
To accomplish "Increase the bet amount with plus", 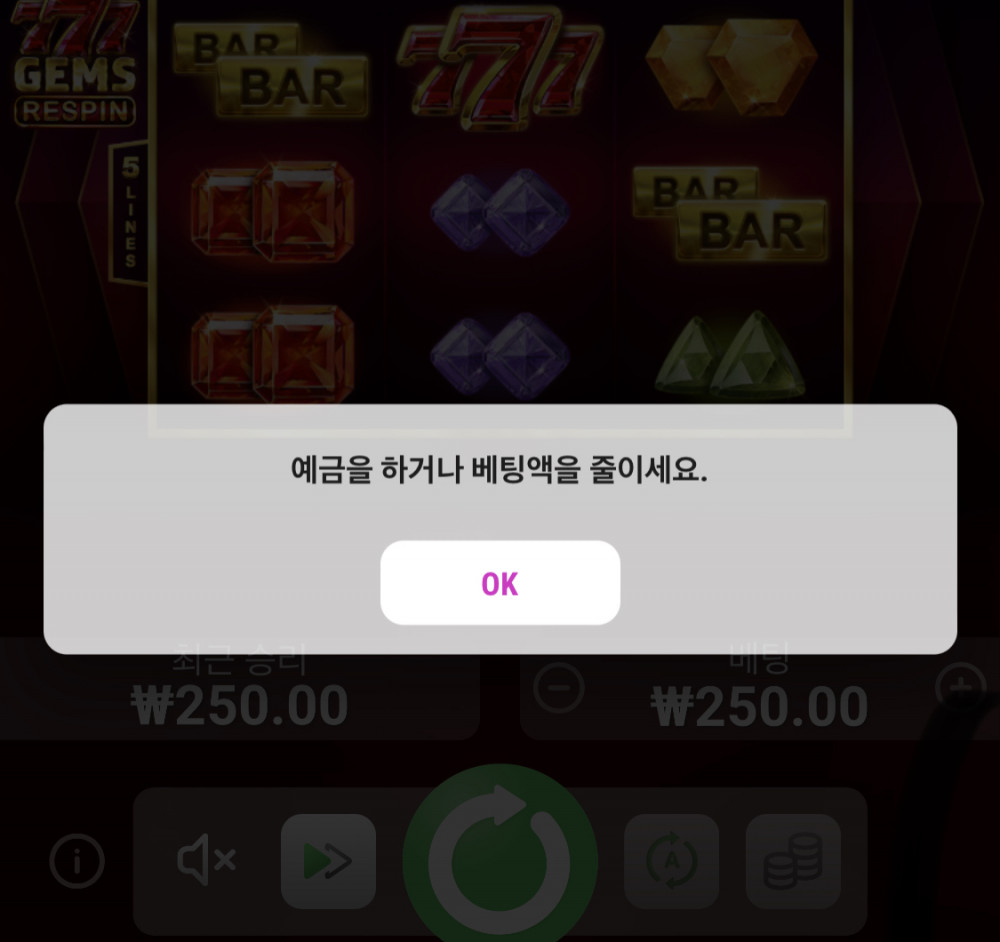I will tap(958, 687).
